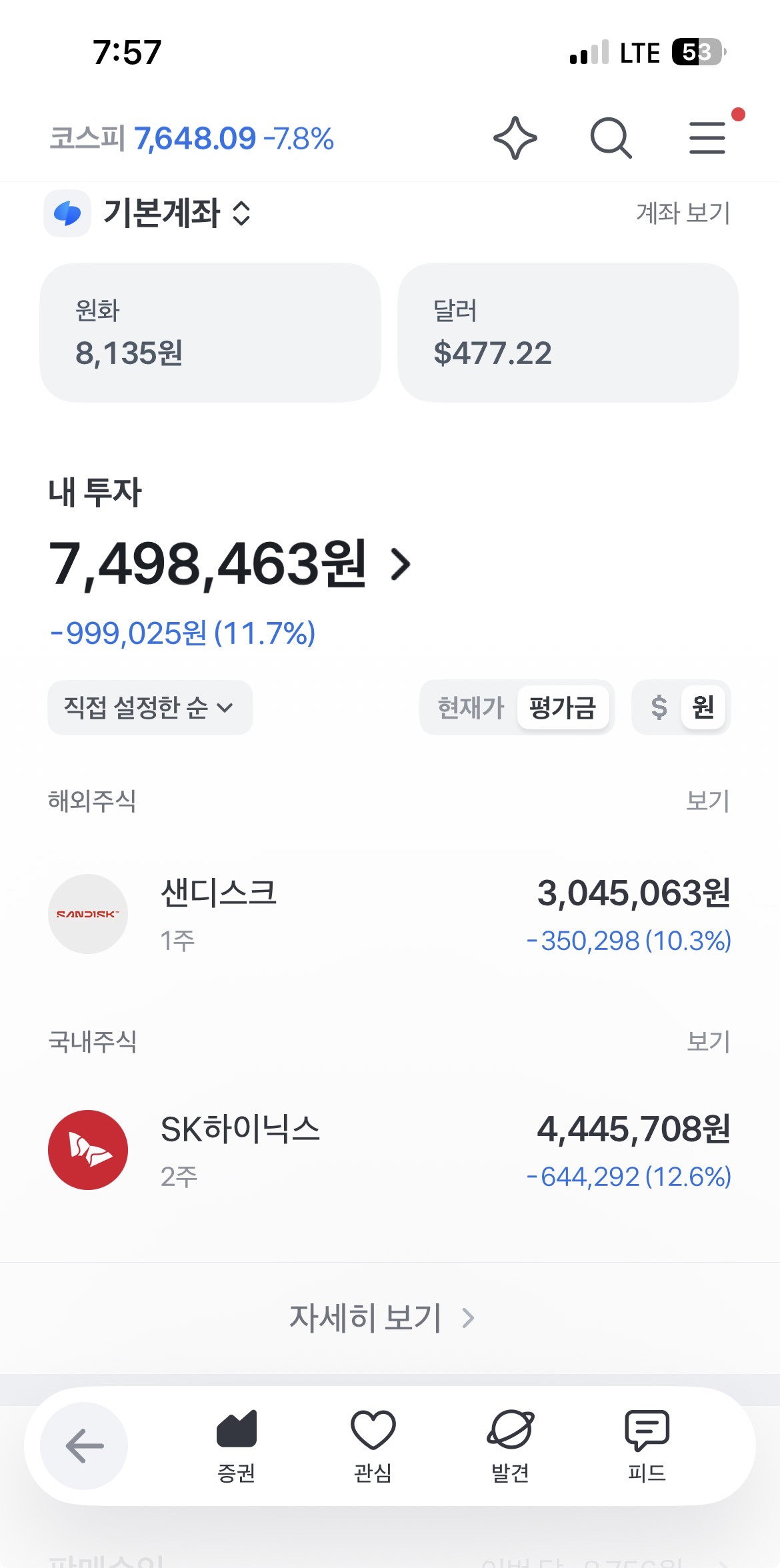This screenshot has height=1568, width=780.
Task: Switch to the 관심 tab
Action: point(373,1446)
